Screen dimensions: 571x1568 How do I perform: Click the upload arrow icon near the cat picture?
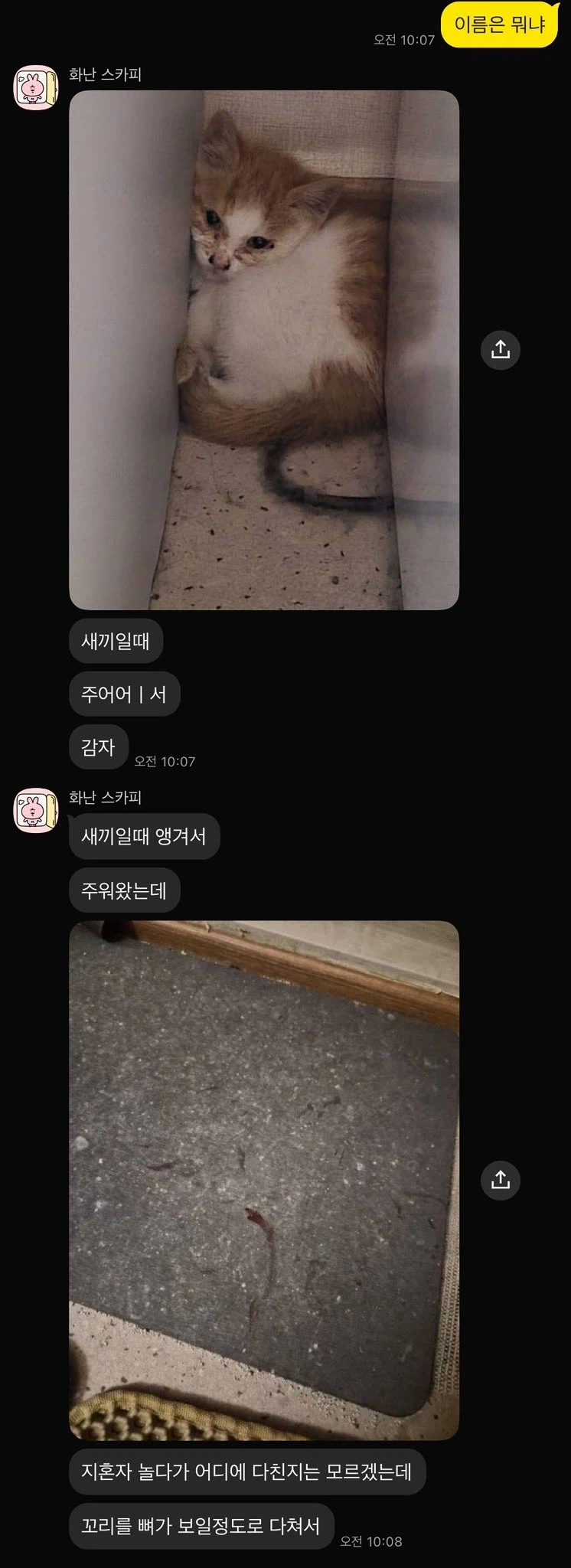(x=501, y=349)
